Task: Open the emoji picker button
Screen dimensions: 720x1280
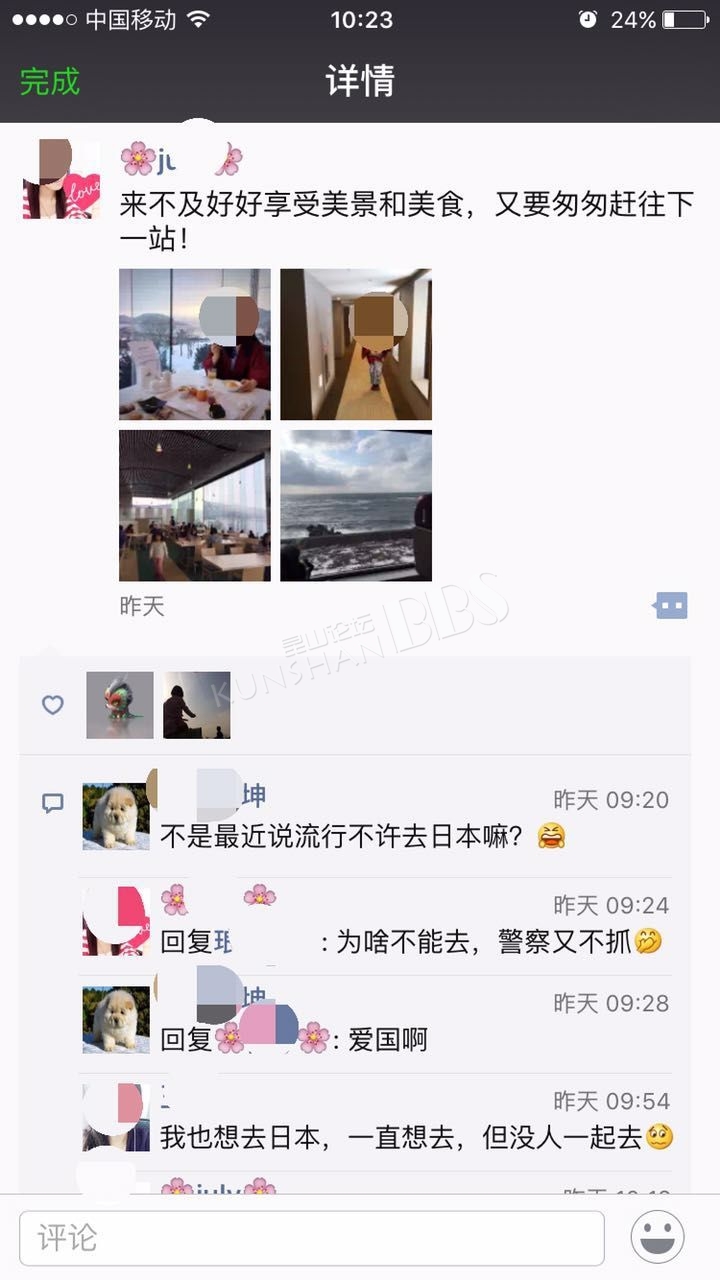Action: point(658,1238)
